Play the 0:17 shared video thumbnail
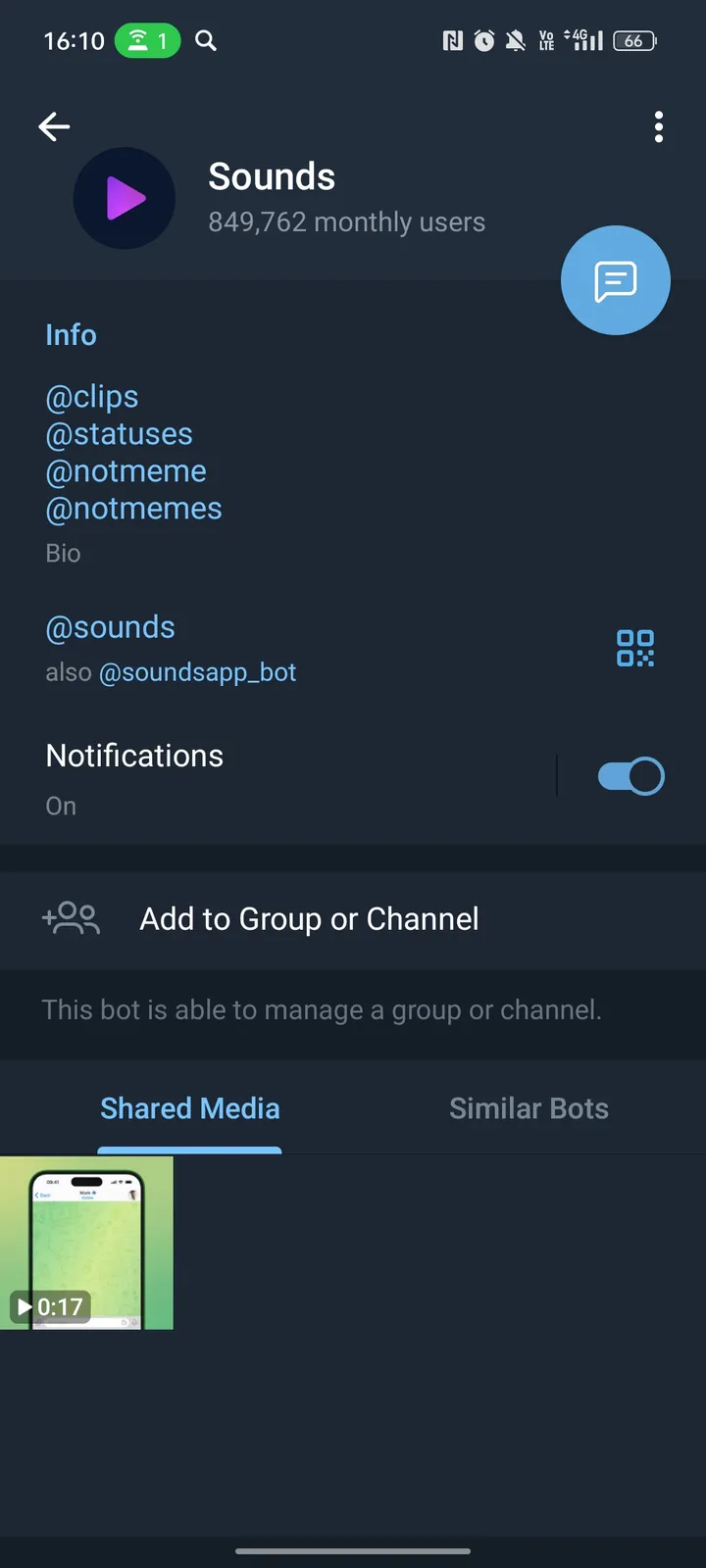The image size is (706, 1568). click(x=86, y=1243)
